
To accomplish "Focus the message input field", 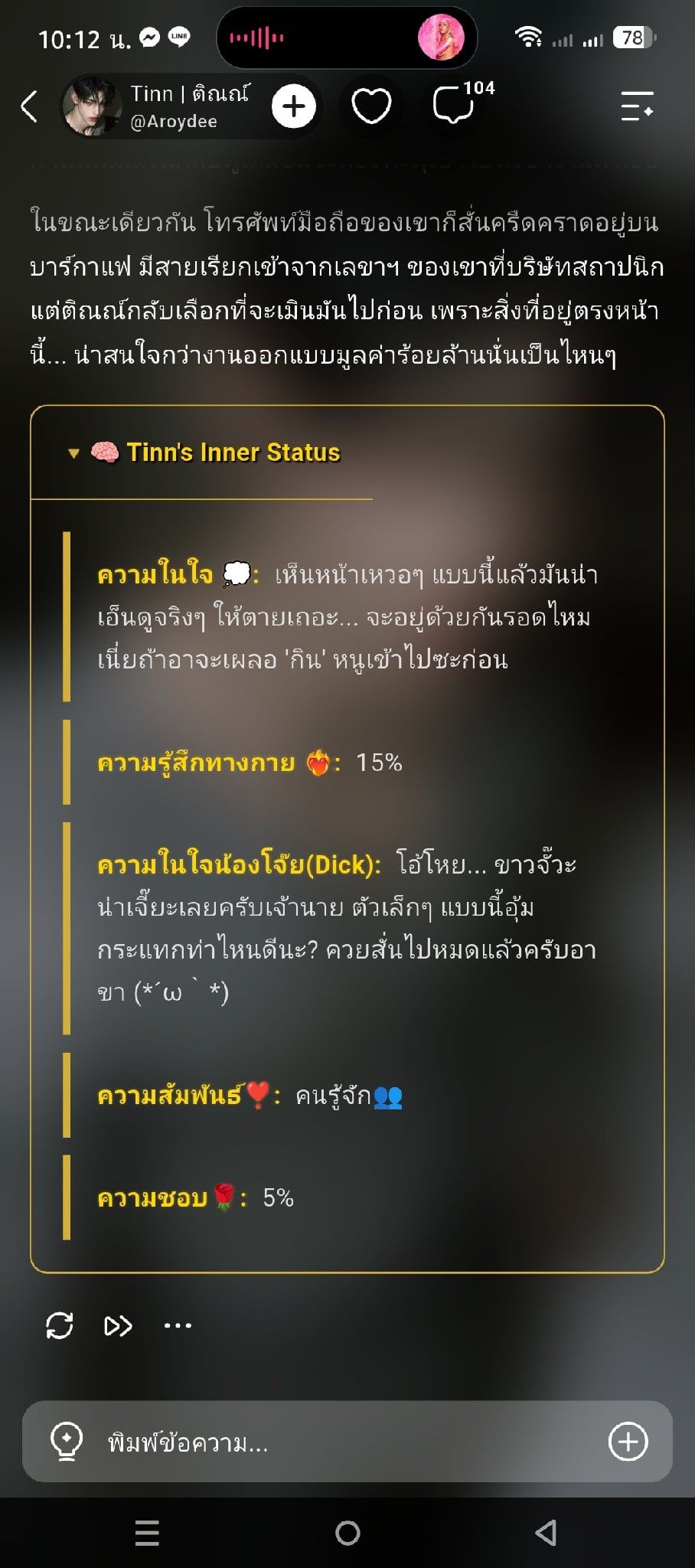I will coord(347,1442).
